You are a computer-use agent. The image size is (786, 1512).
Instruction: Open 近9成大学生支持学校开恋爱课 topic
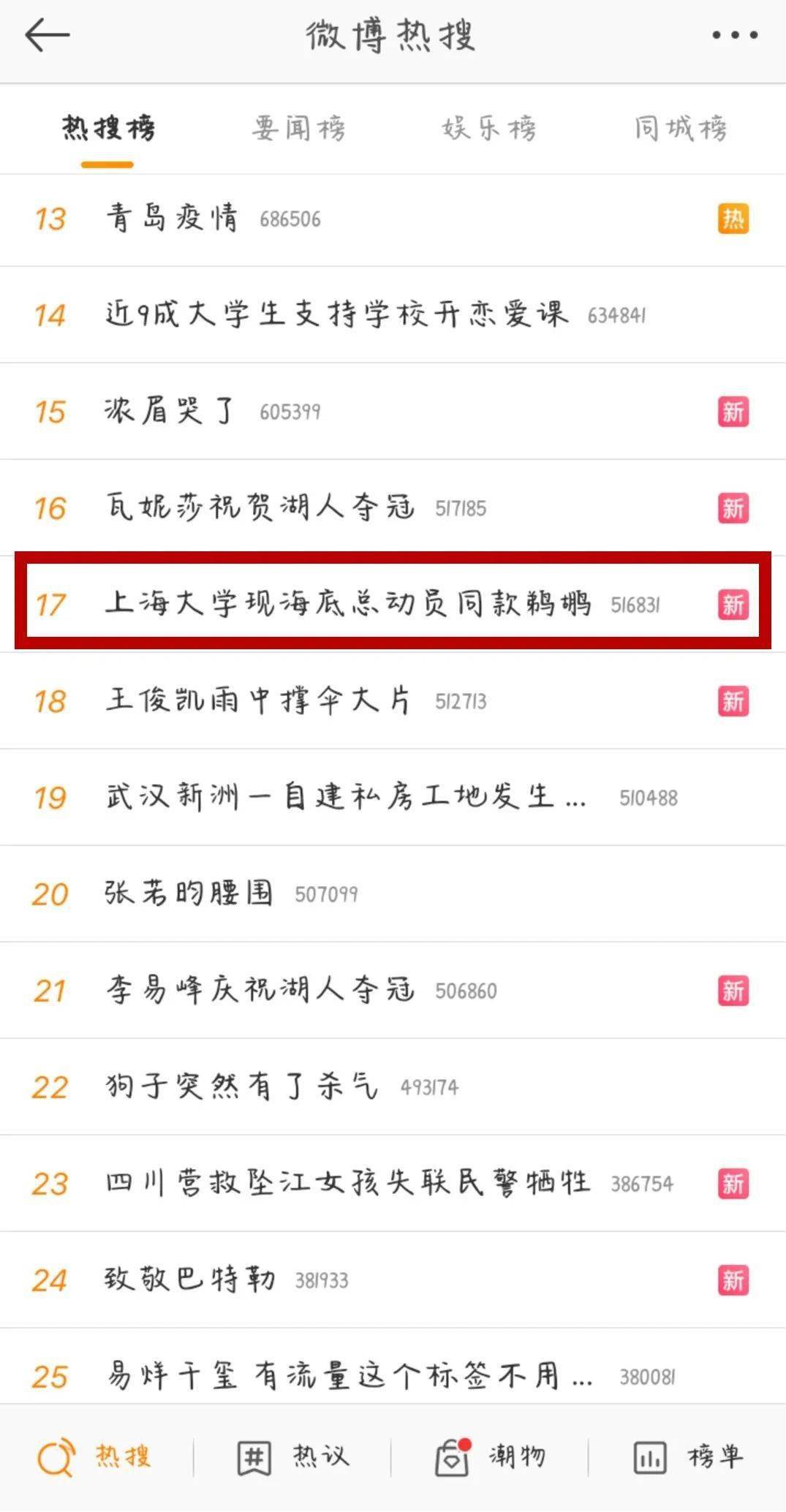pyautogui.click(x=336, y=315)
